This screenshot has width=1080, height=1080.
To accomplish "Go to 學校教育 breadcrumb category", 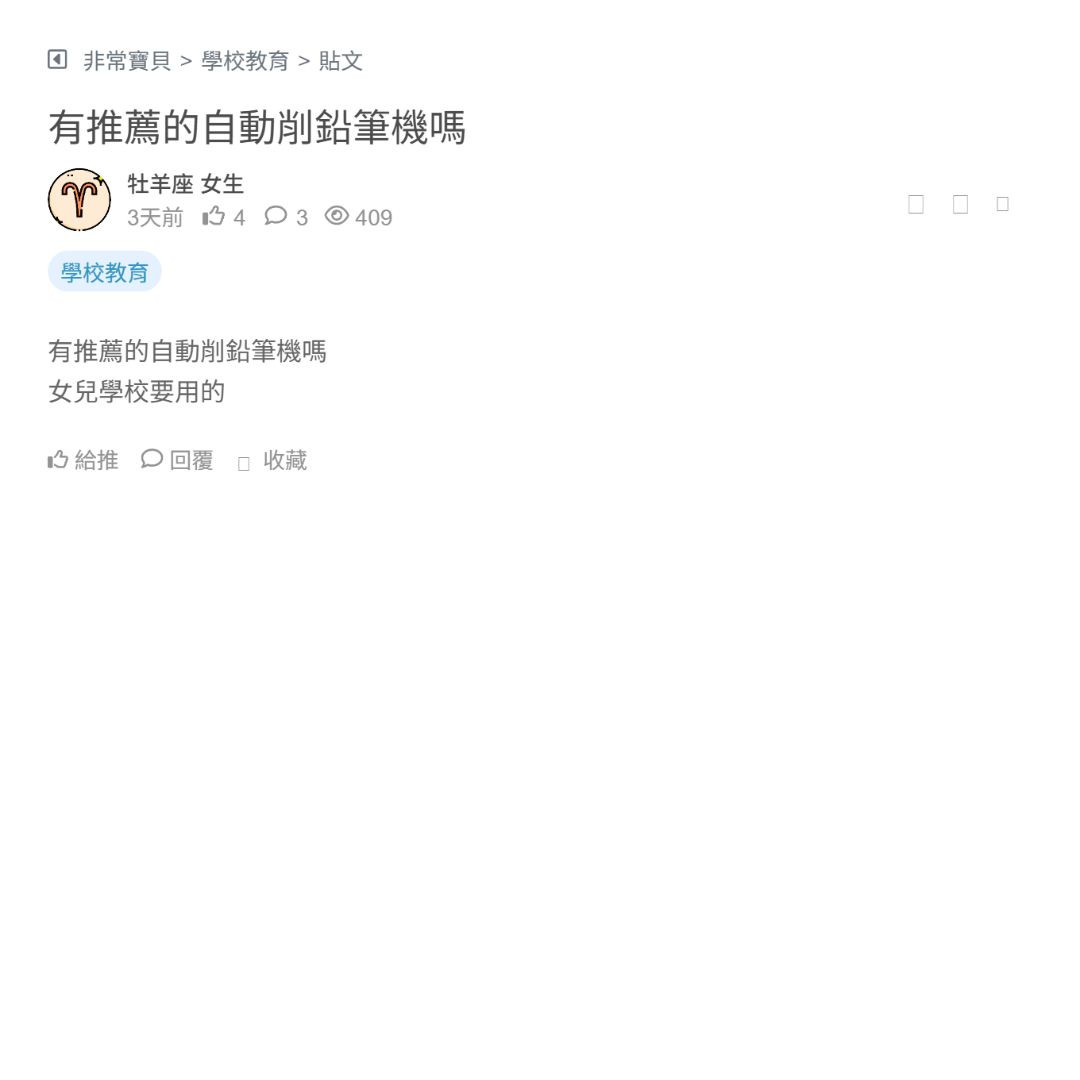I will pyautogui.click(x=245, y=61).
